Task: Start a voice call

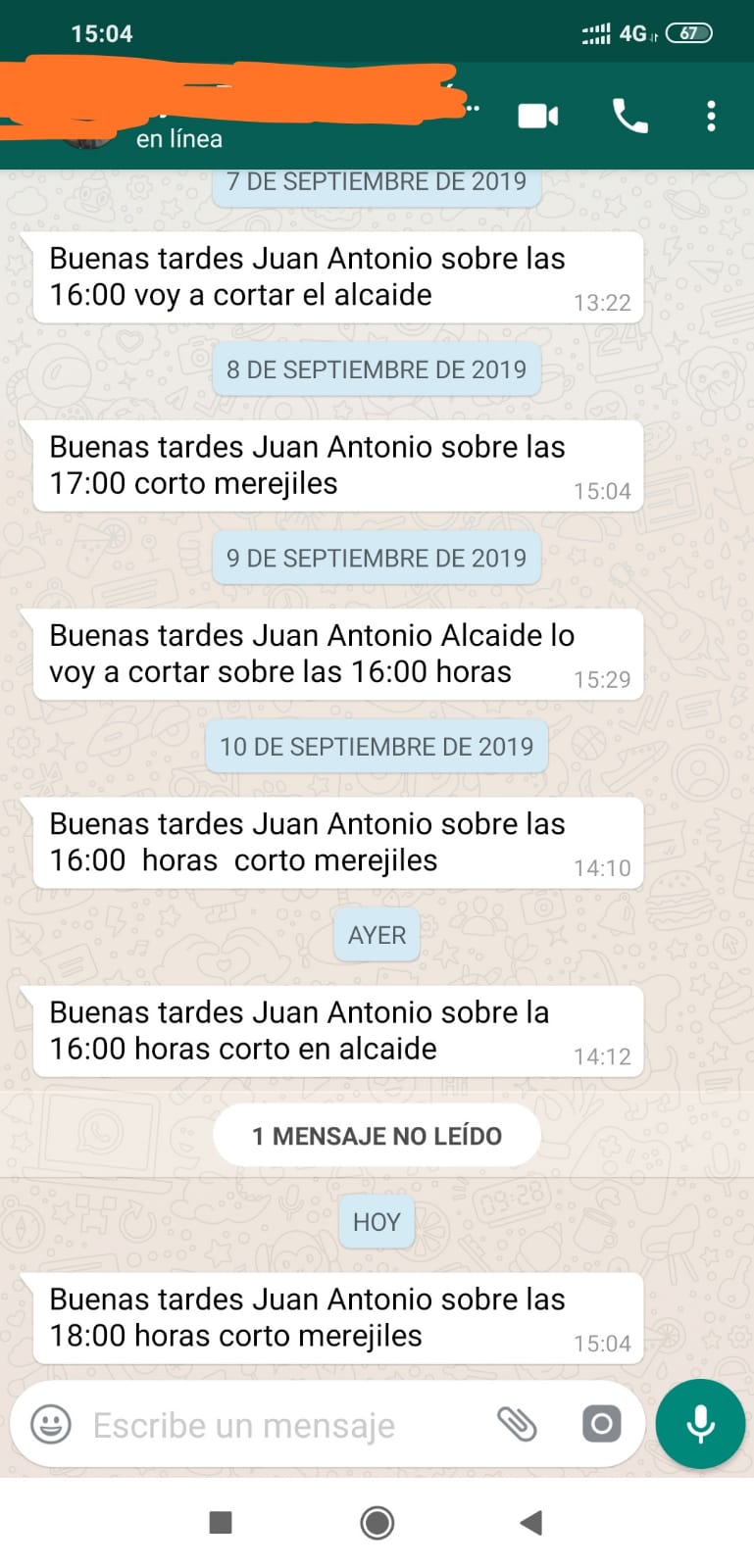Action: tap(629, 116)
